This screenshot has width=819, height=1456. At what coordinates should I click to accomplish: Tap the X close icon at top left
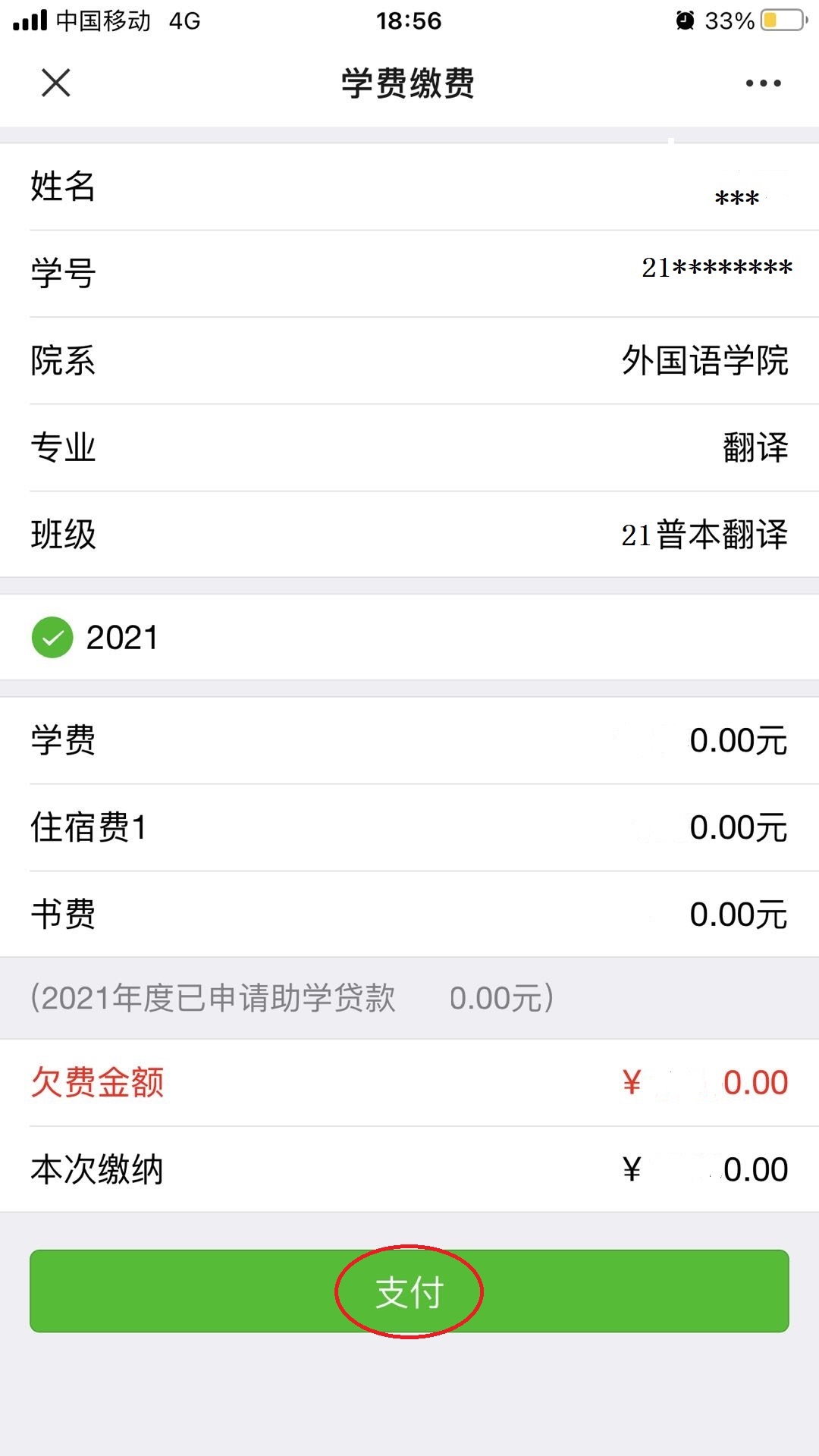tap(55, 83)
